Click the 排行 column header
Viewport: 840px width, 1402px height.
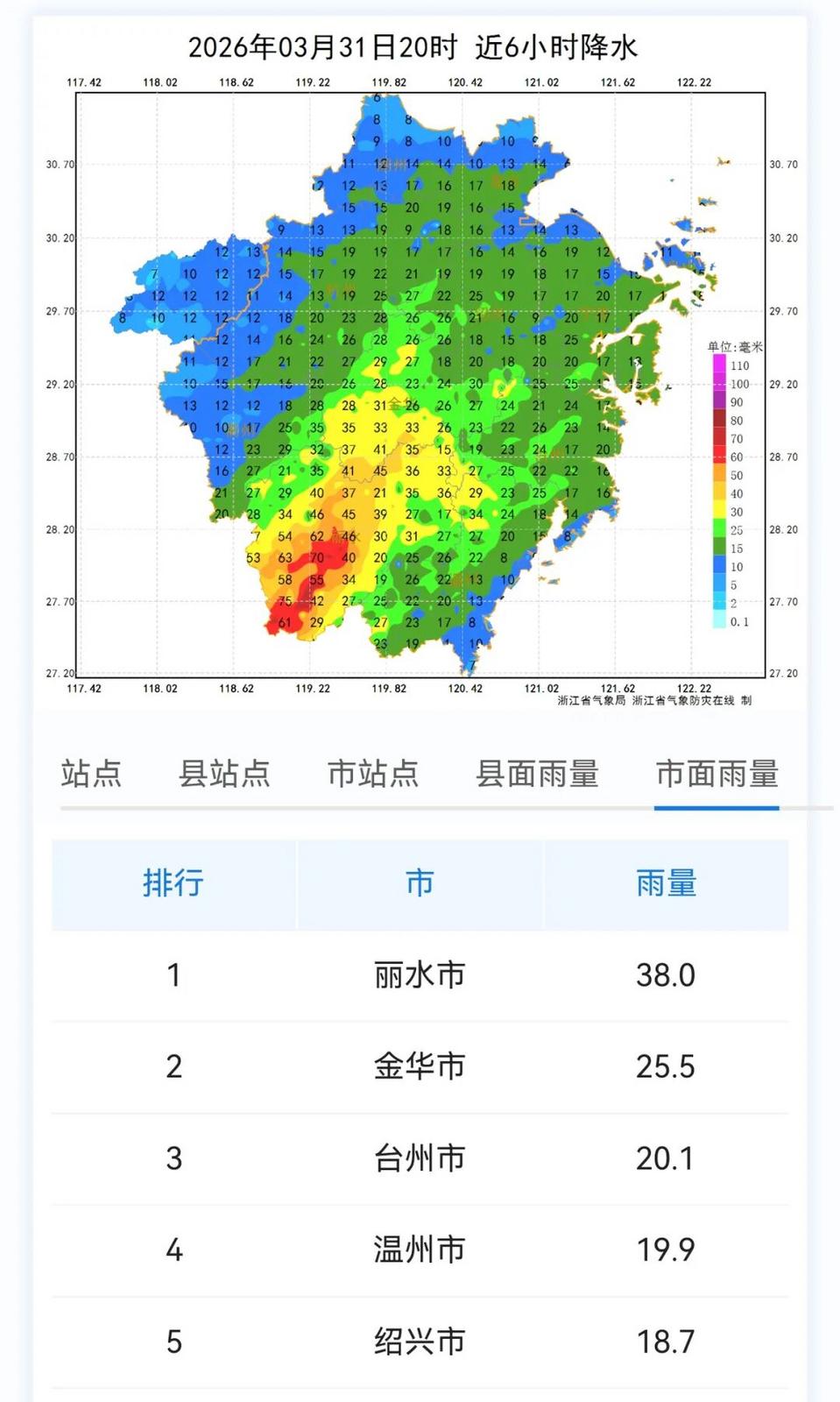(x=173, y=884)
